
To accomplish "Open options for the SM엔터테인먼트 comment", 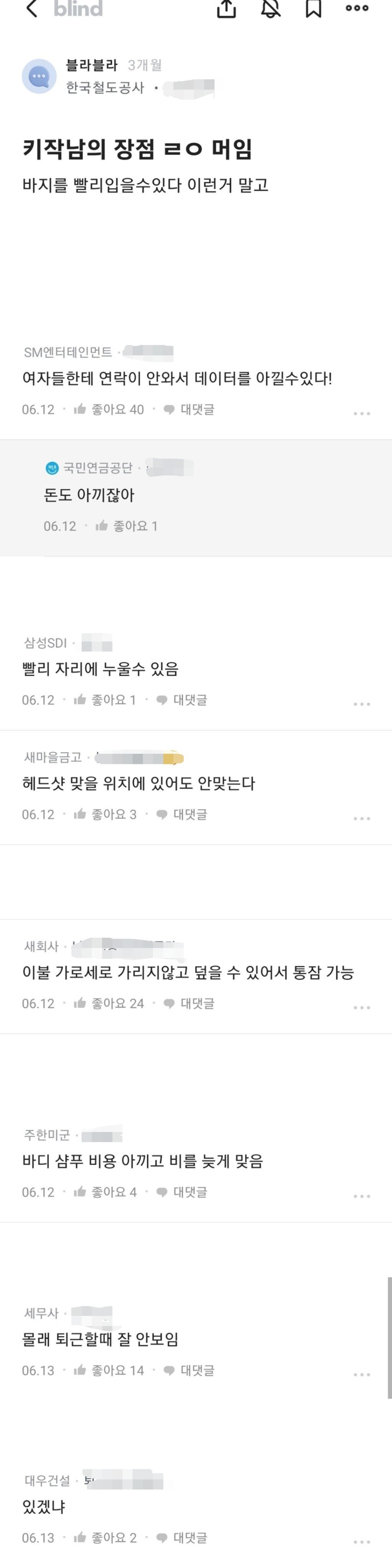I will pos(362,414).
